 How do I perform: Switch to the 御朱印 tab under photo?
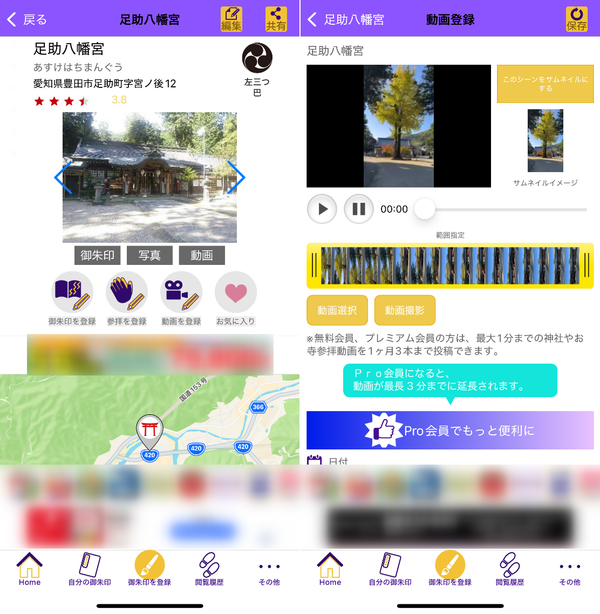98,255
